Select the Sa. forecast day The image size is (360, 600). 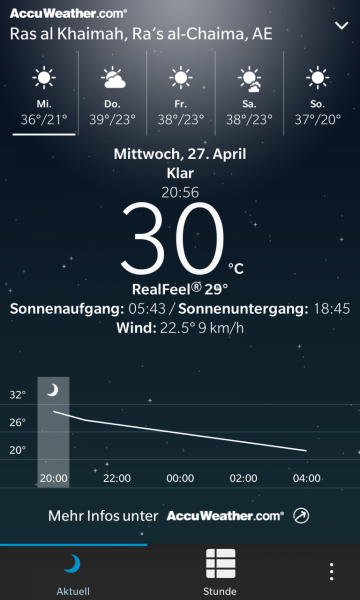tap(249, 93)
